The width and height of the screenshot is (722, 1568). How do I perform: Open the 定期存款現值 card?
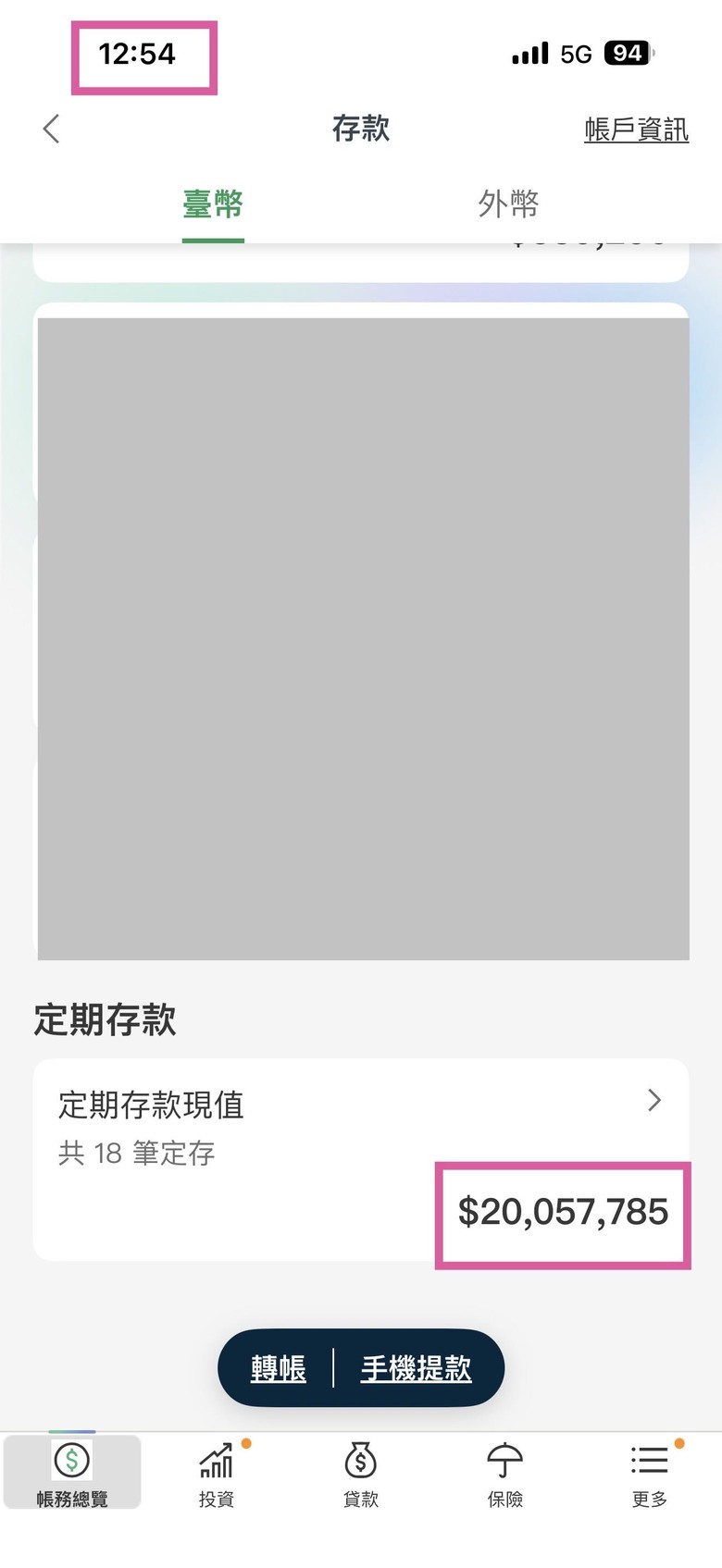(x=361, y=1158)
